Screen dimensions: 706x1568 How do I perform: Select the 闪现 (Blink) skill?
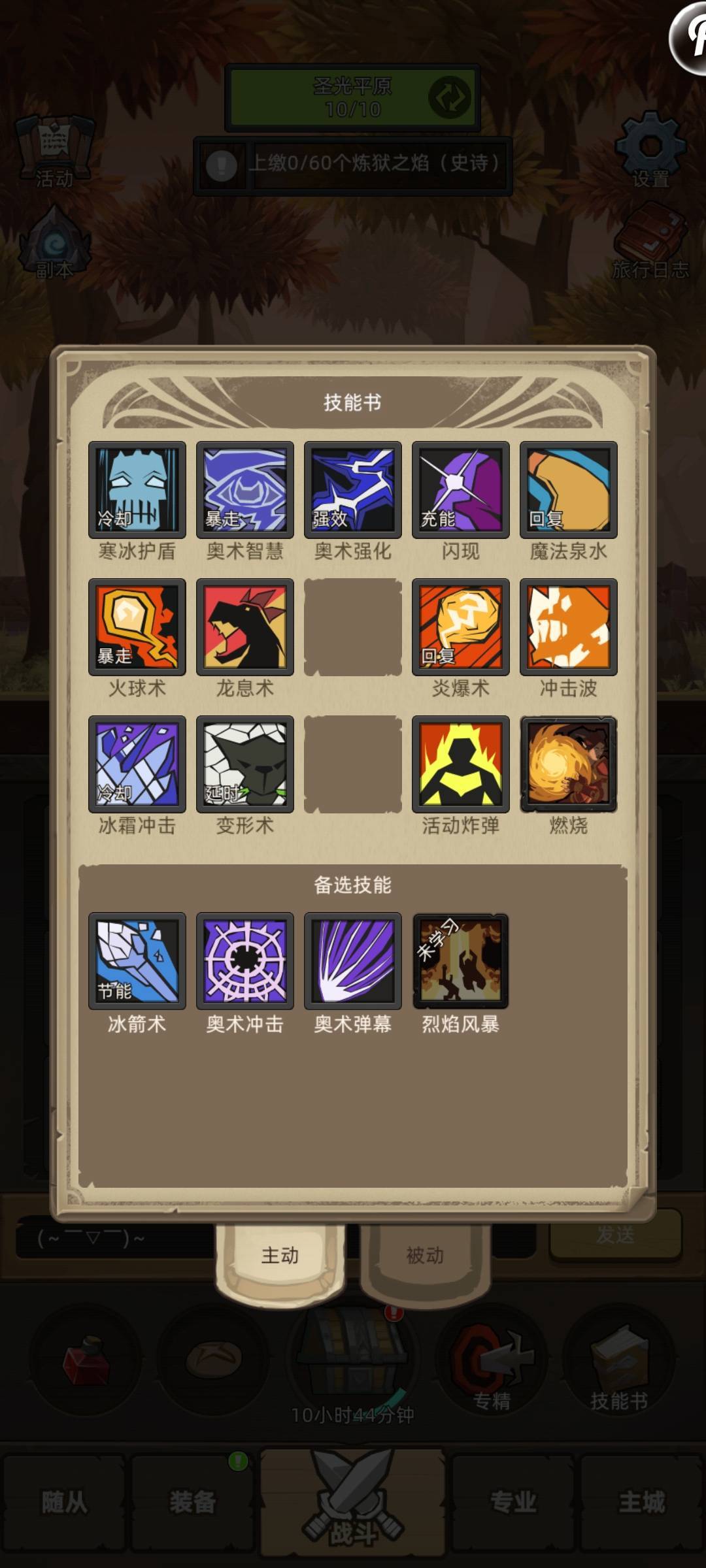click(460, 490)
